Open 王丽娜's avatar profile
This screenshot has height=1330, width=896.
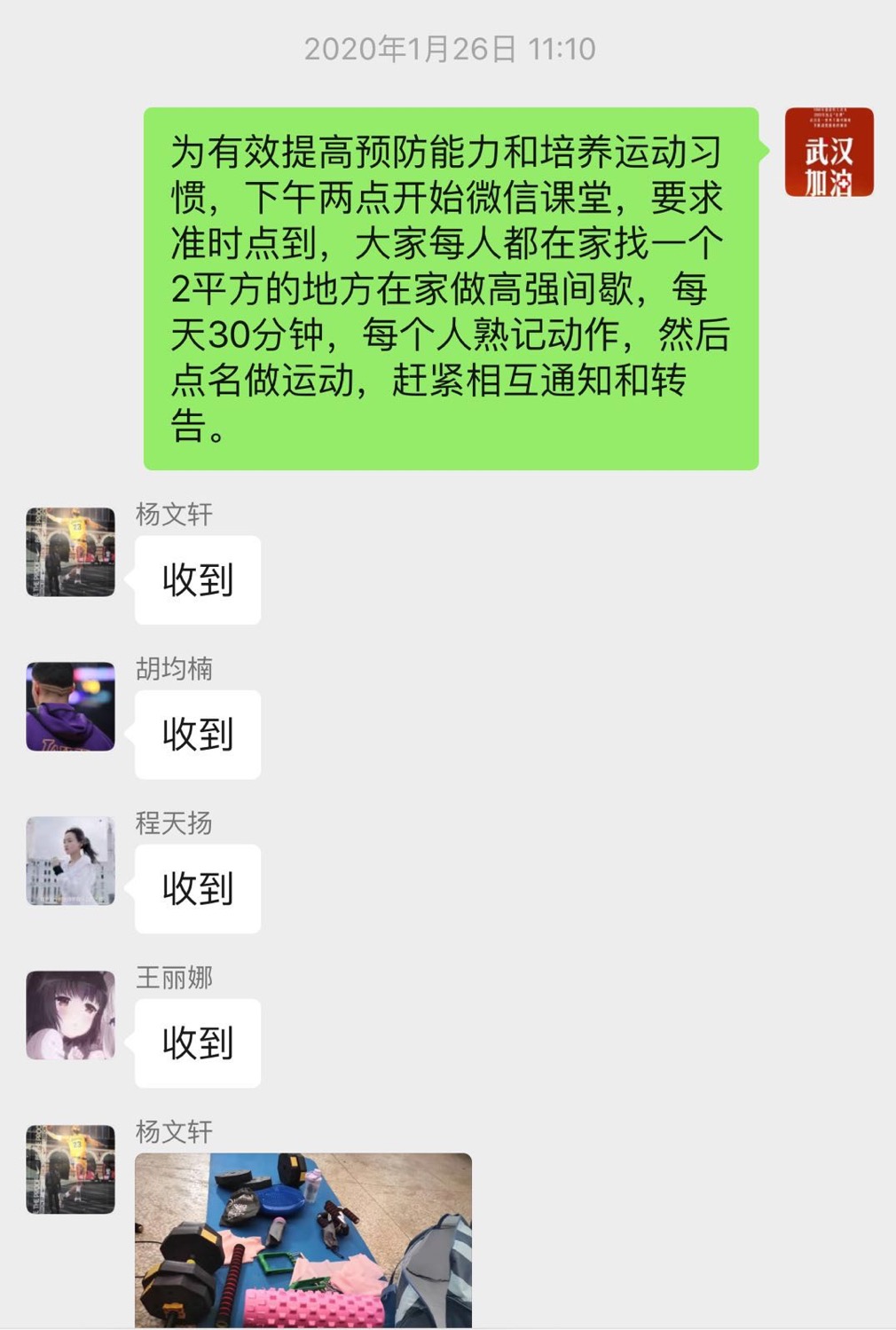pyautogui.click(x=71, y=1015)
